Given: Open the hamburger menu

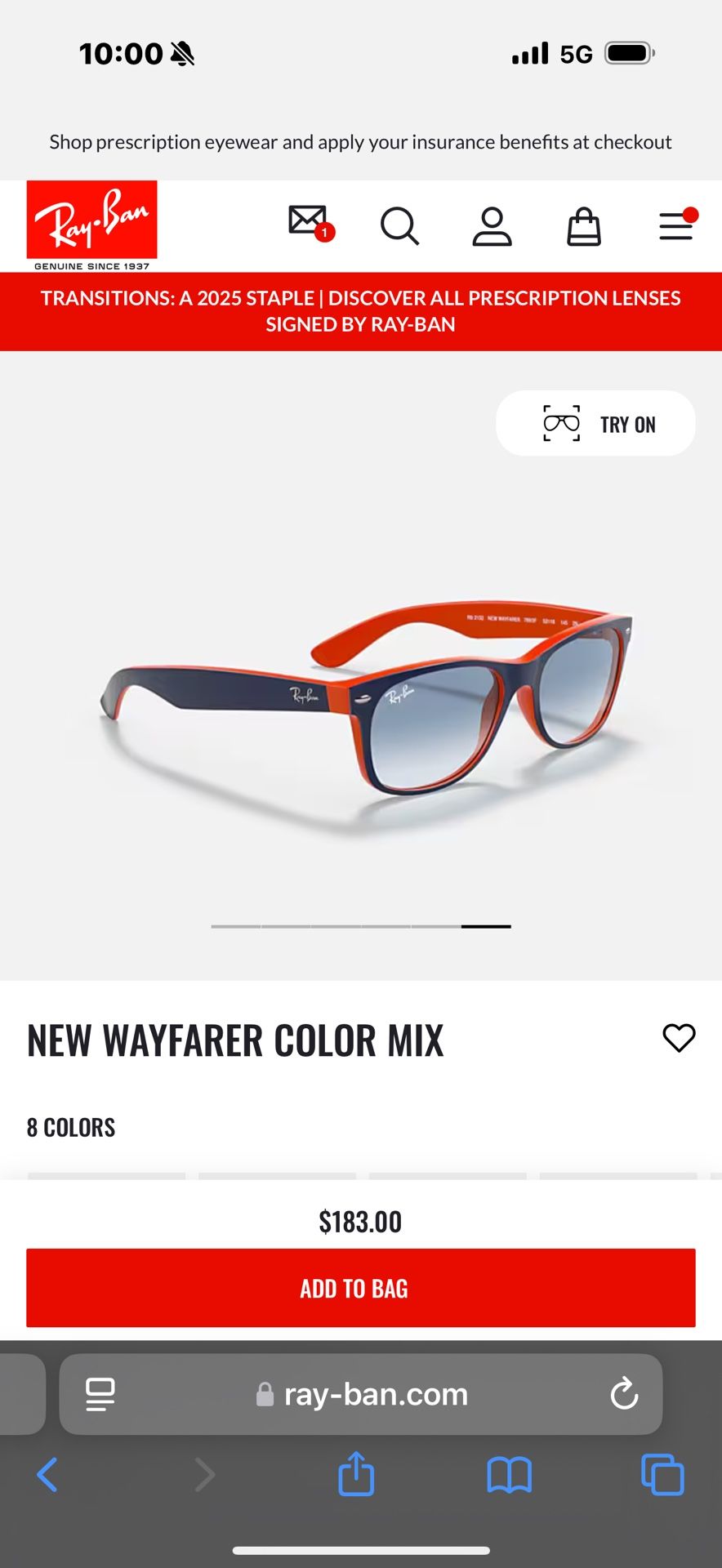Looking at the screenshot, I should point(676,226).
